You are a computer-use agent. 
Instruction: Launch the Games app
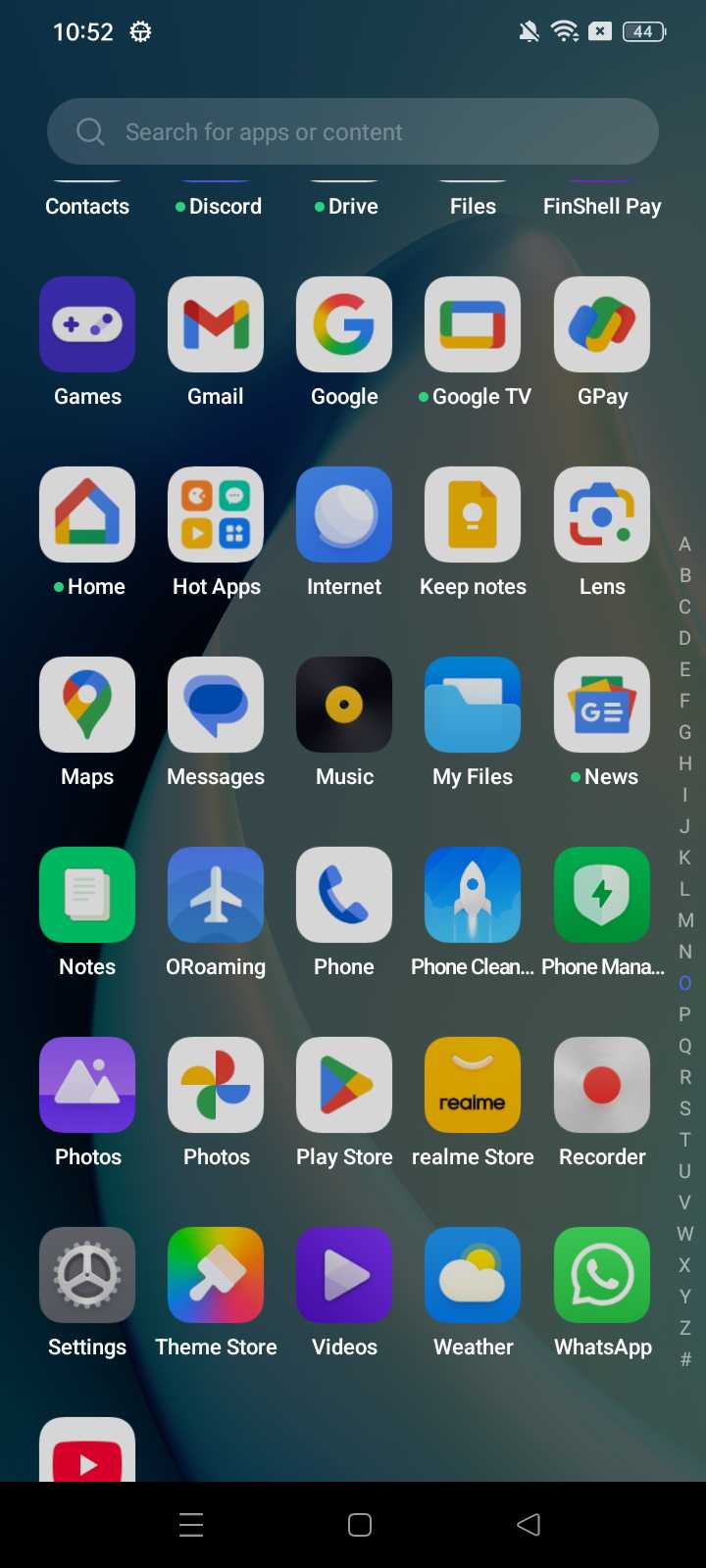point(87,324)
